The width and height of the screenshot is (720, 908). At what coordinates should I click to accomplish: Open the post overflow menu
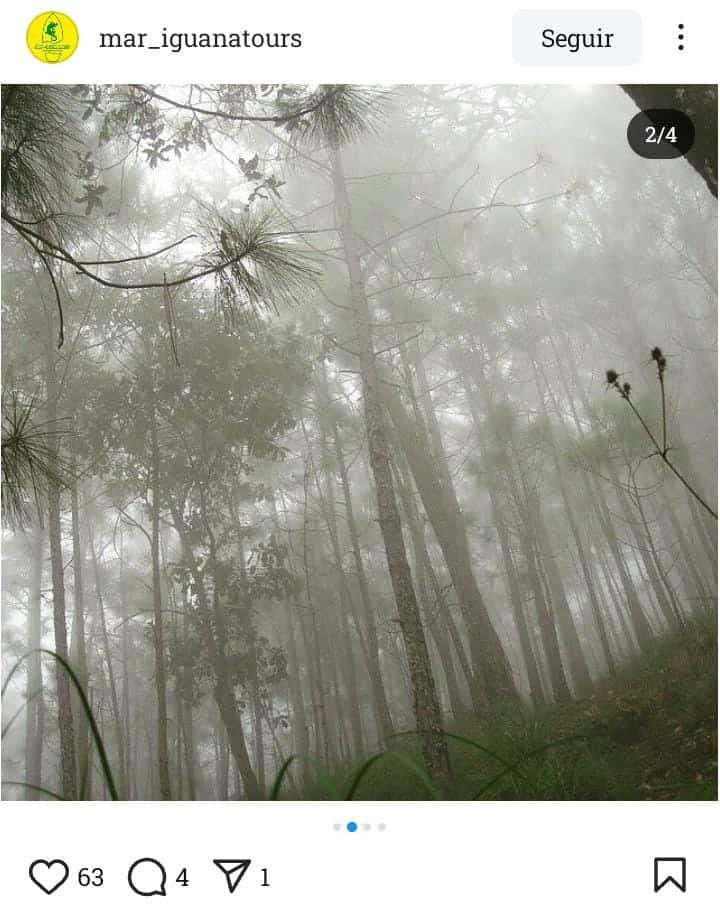680,38
